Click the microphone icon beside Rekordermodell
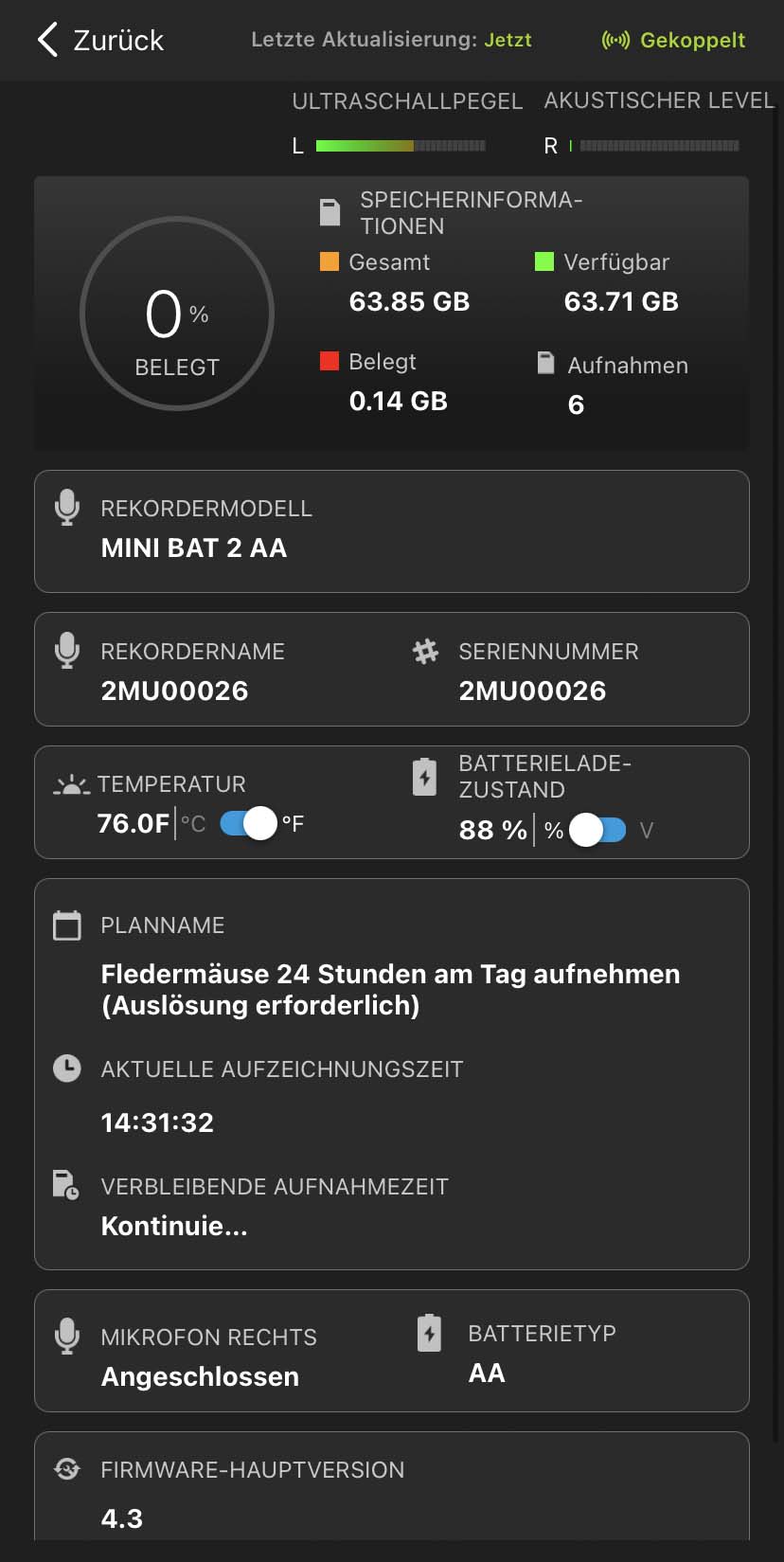Screen dimensions: 784x1562 coord(66,506)
